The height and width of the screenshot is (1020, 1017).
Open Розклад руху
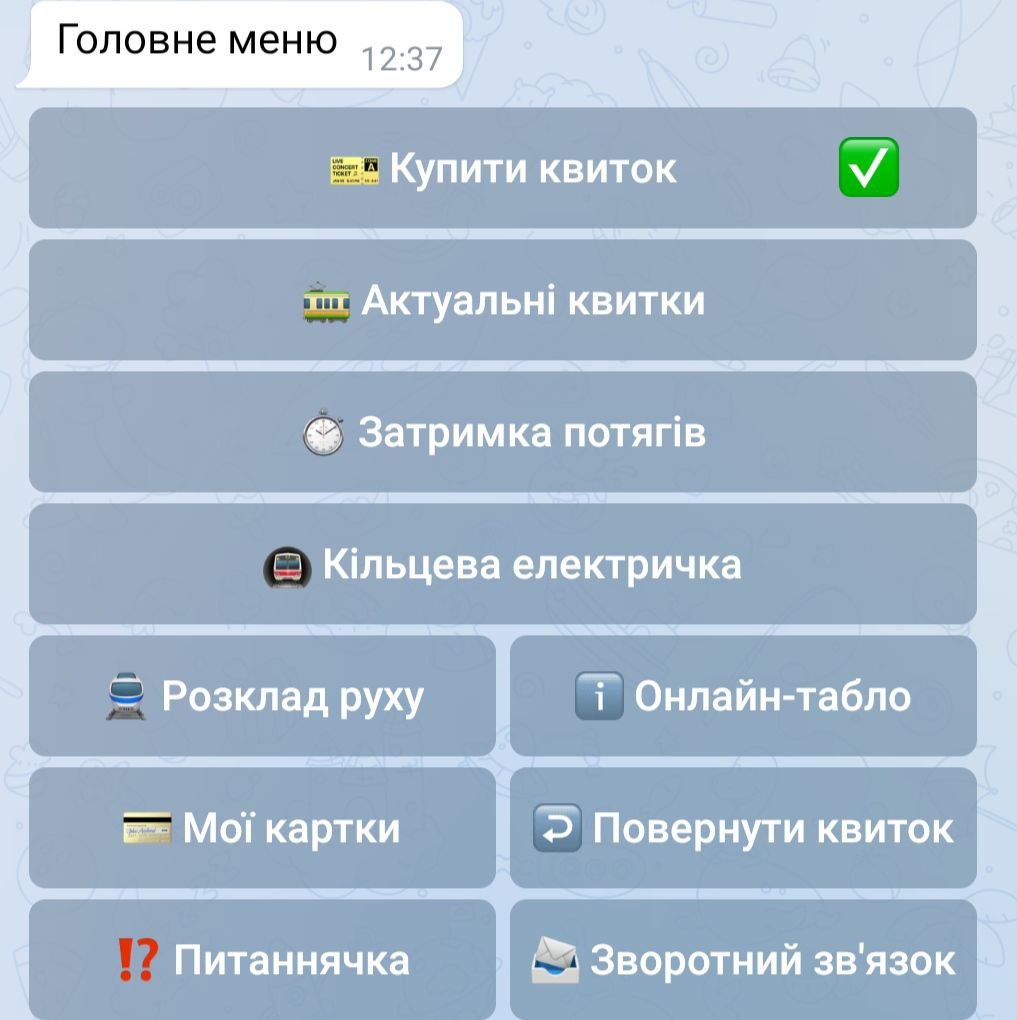pos(262,696)
